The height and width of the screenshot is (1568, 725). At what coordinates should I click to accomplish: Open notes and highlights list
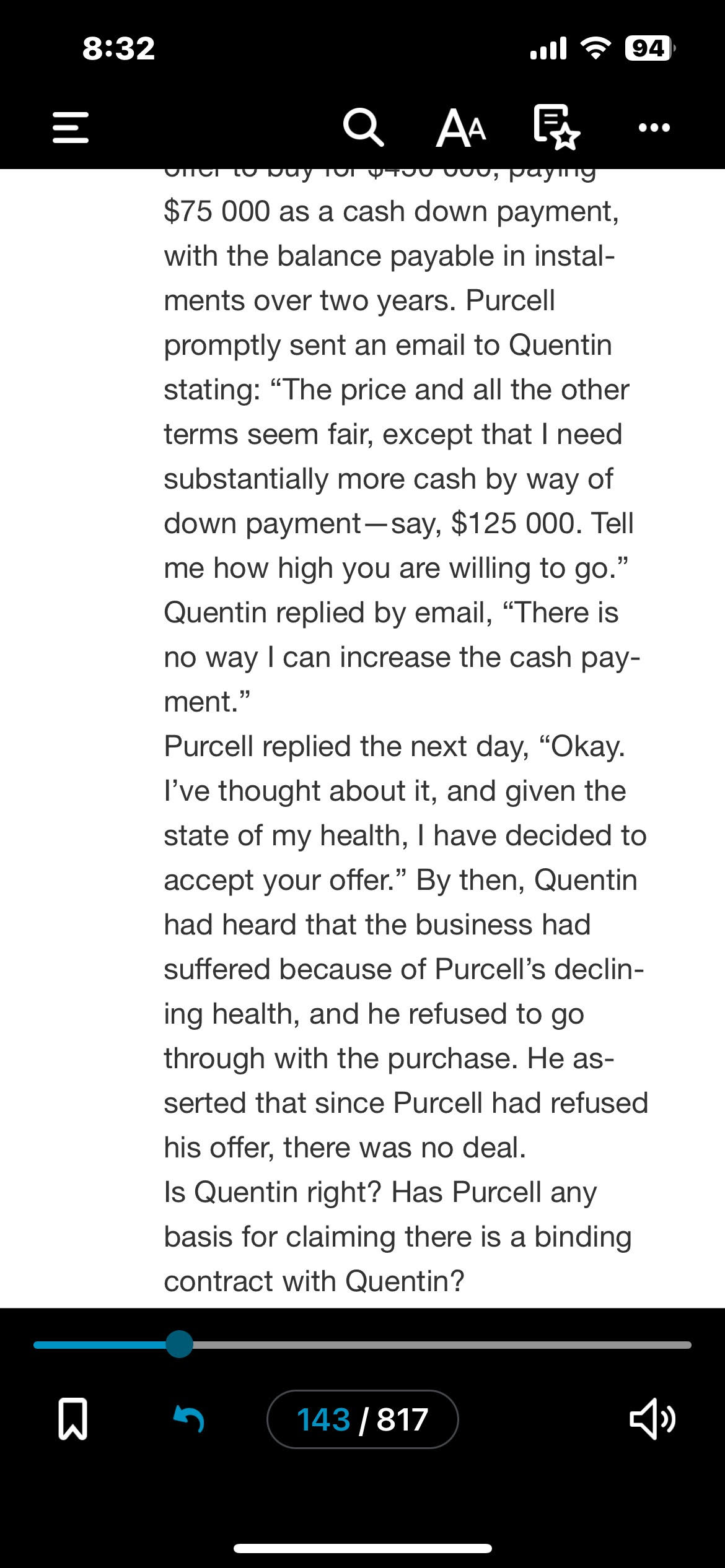click(x=556, y=128)
